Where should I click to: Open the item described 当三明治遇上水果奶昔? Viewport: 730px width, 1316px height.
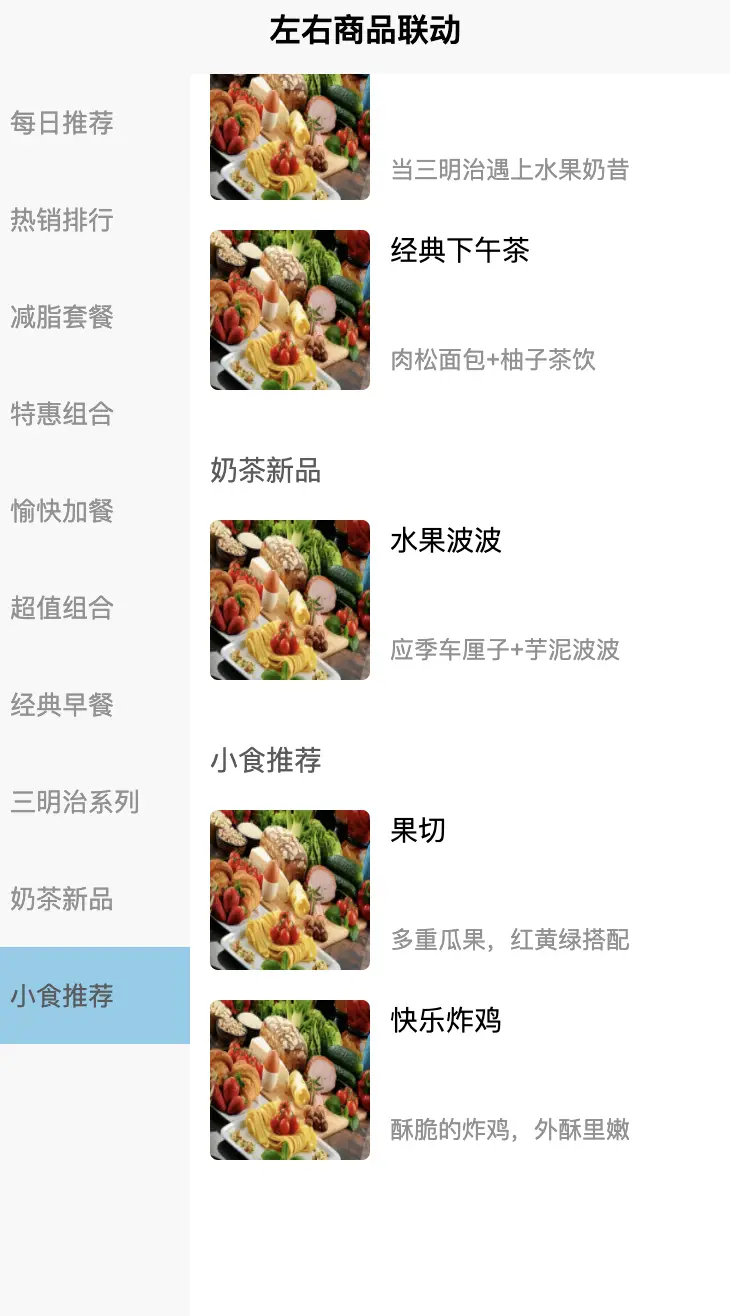tap(460, 137)
